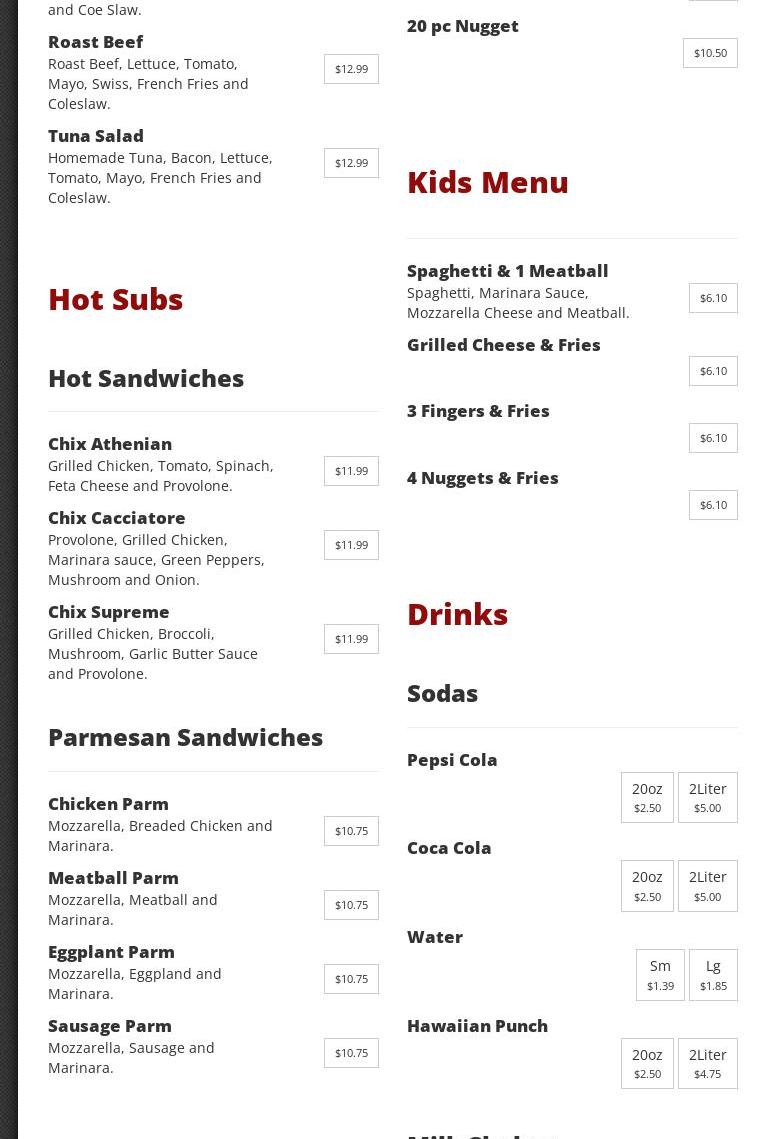The width and height of the screenshot is (765, 1139).
Task: Choose Eggplant Parm price button
Action: (x=351, y=979)
